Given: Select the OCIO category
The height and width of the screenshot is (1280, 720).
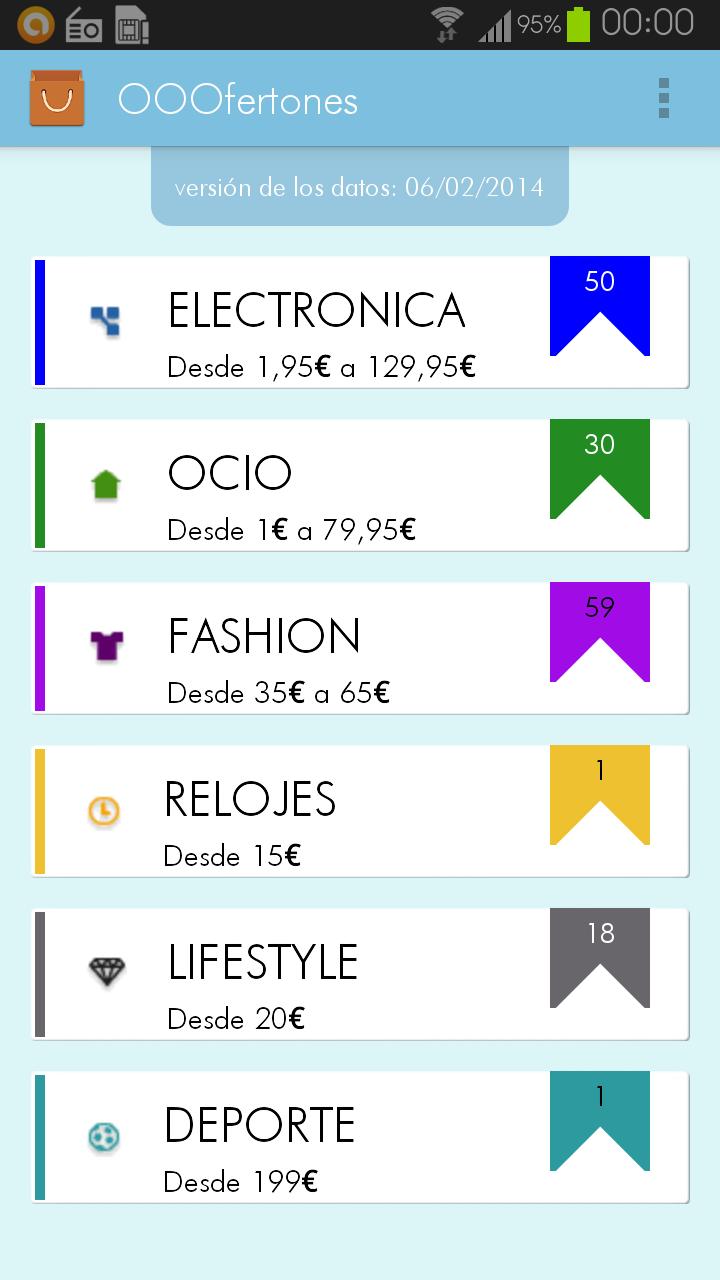Looking at the screenshot, I should [360, 485].
